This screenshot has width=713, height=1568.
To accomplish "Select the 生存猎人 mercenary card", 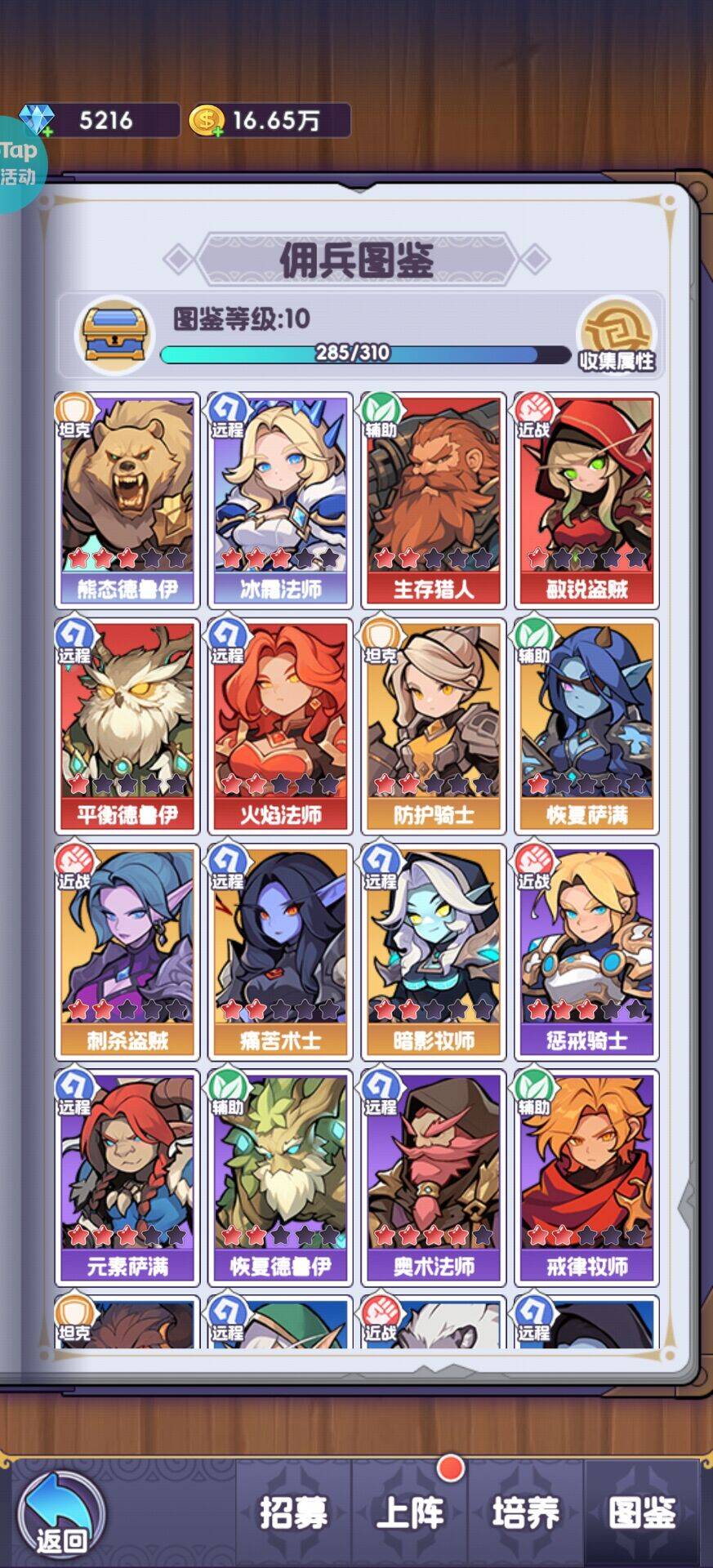I will 433,500.
